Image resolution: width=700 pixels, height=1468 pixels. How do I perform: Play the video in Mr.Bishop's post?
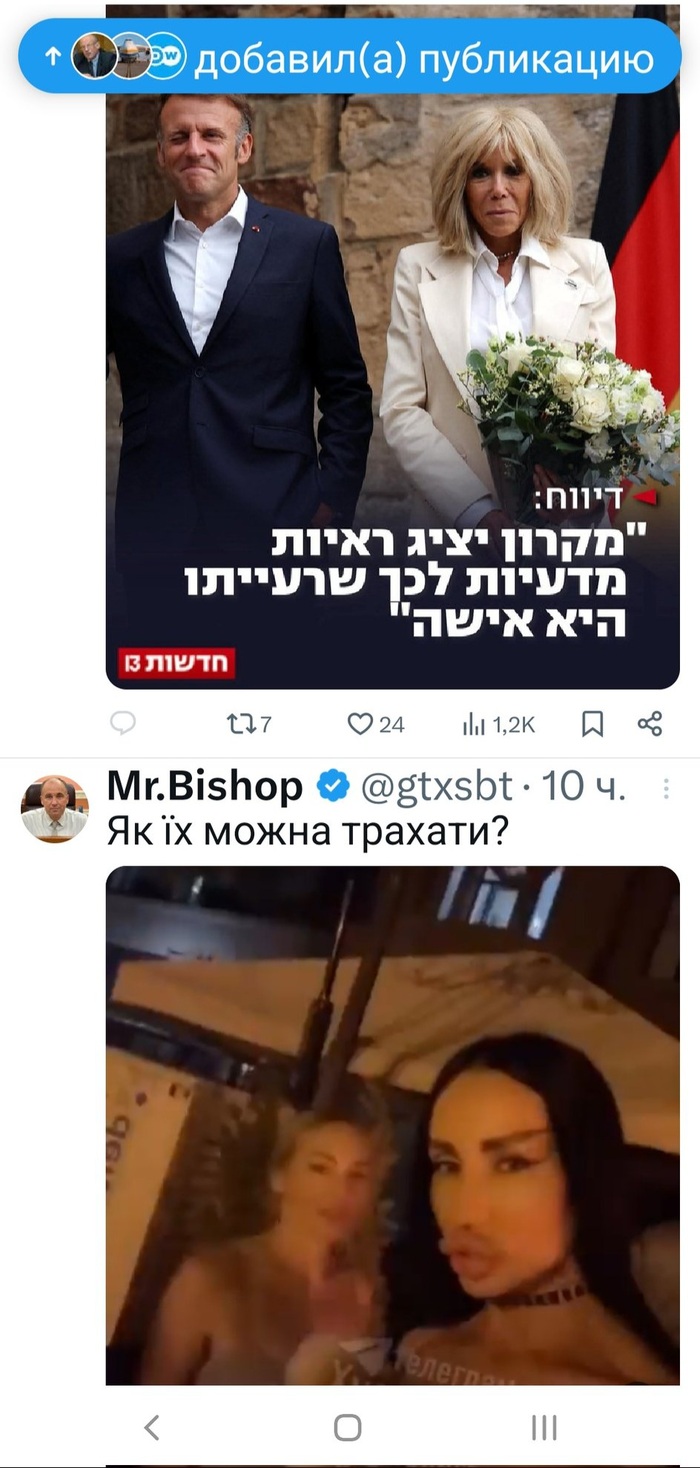click(x=392, y=1125)
